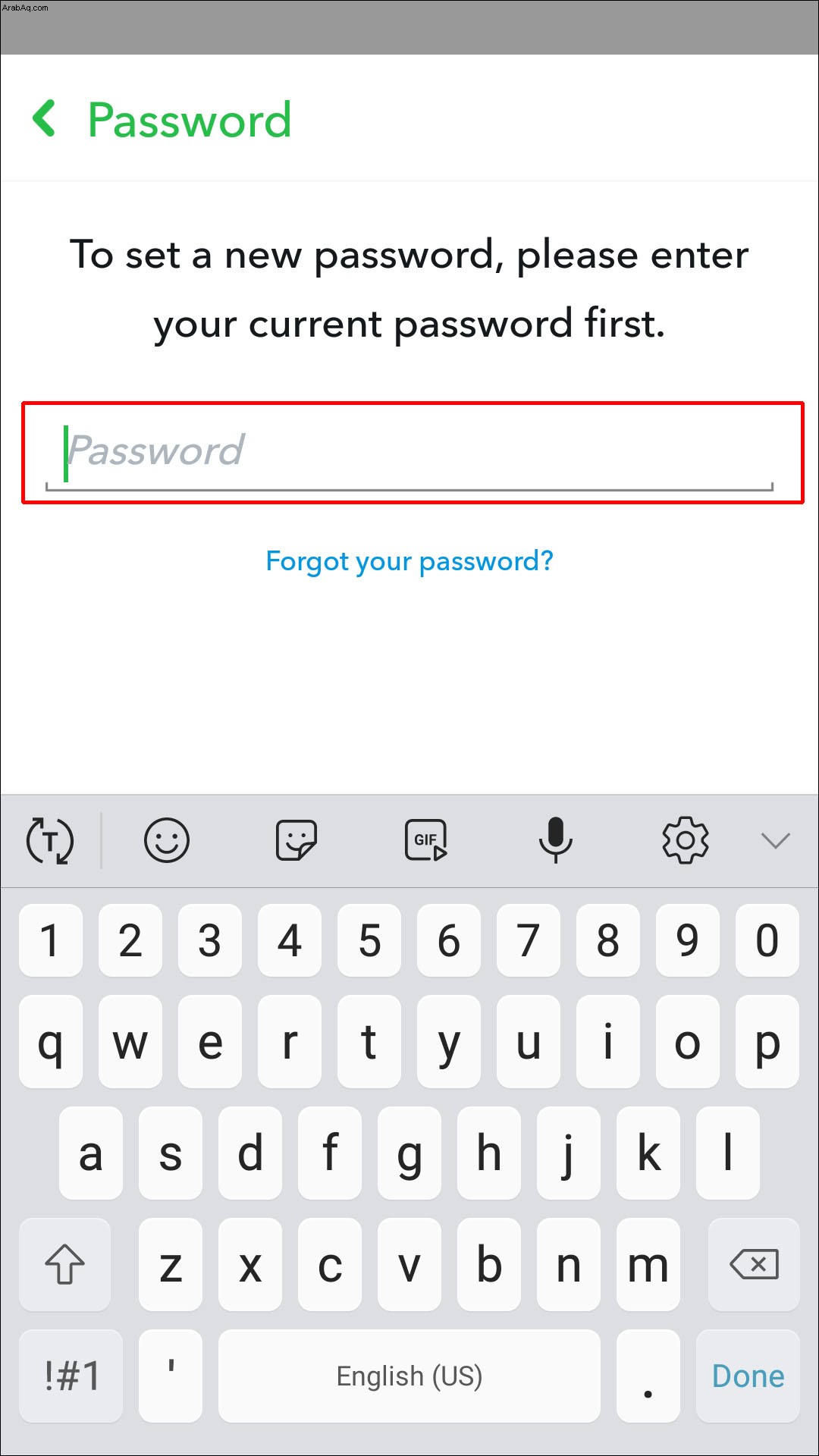819x1456 pixels.
Task: Focus the current Password field
Action: tap(409, 453)
